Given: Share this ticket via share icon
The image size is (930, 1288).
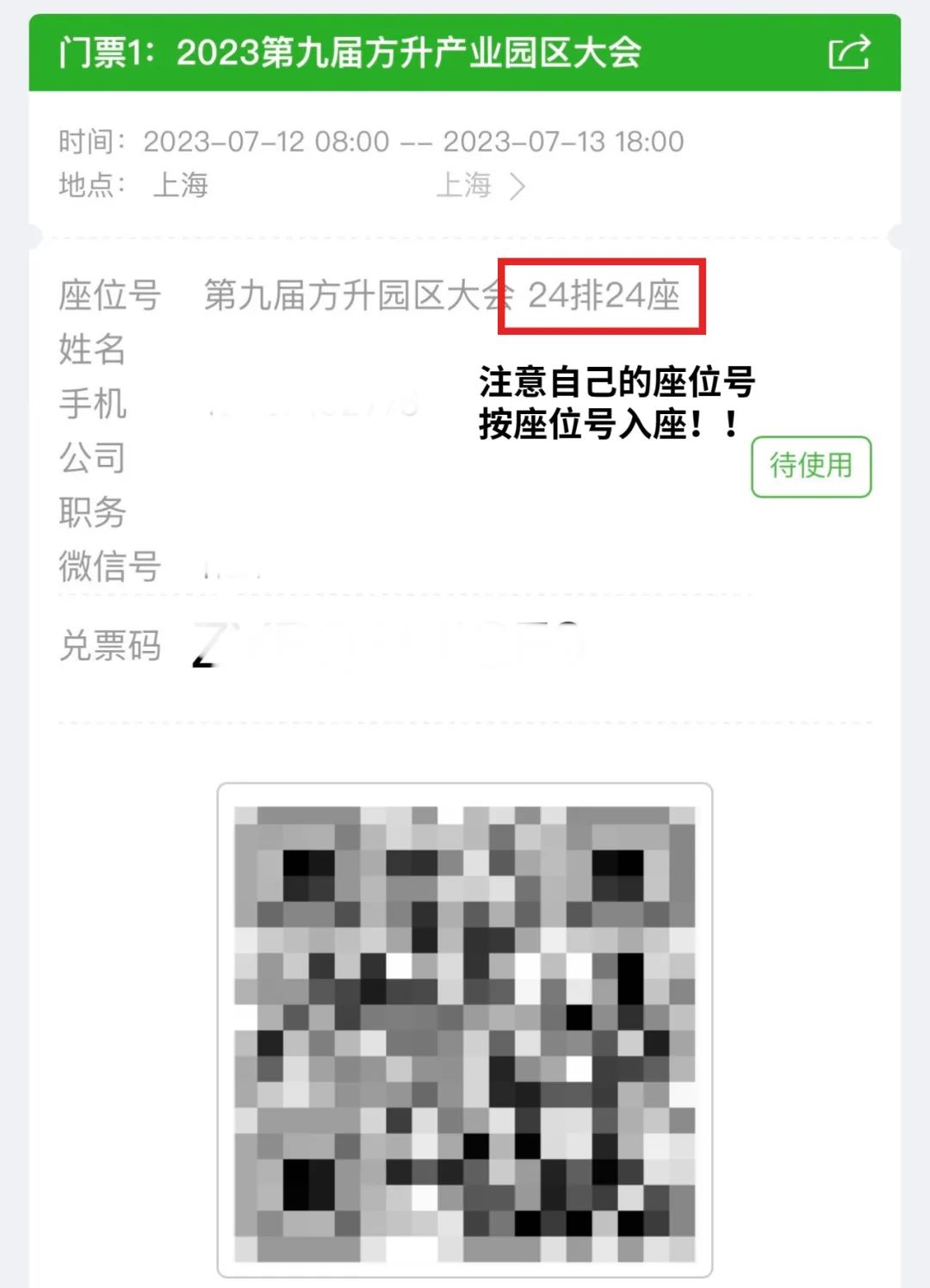Looking at the screenshot, I should point(849,53).
